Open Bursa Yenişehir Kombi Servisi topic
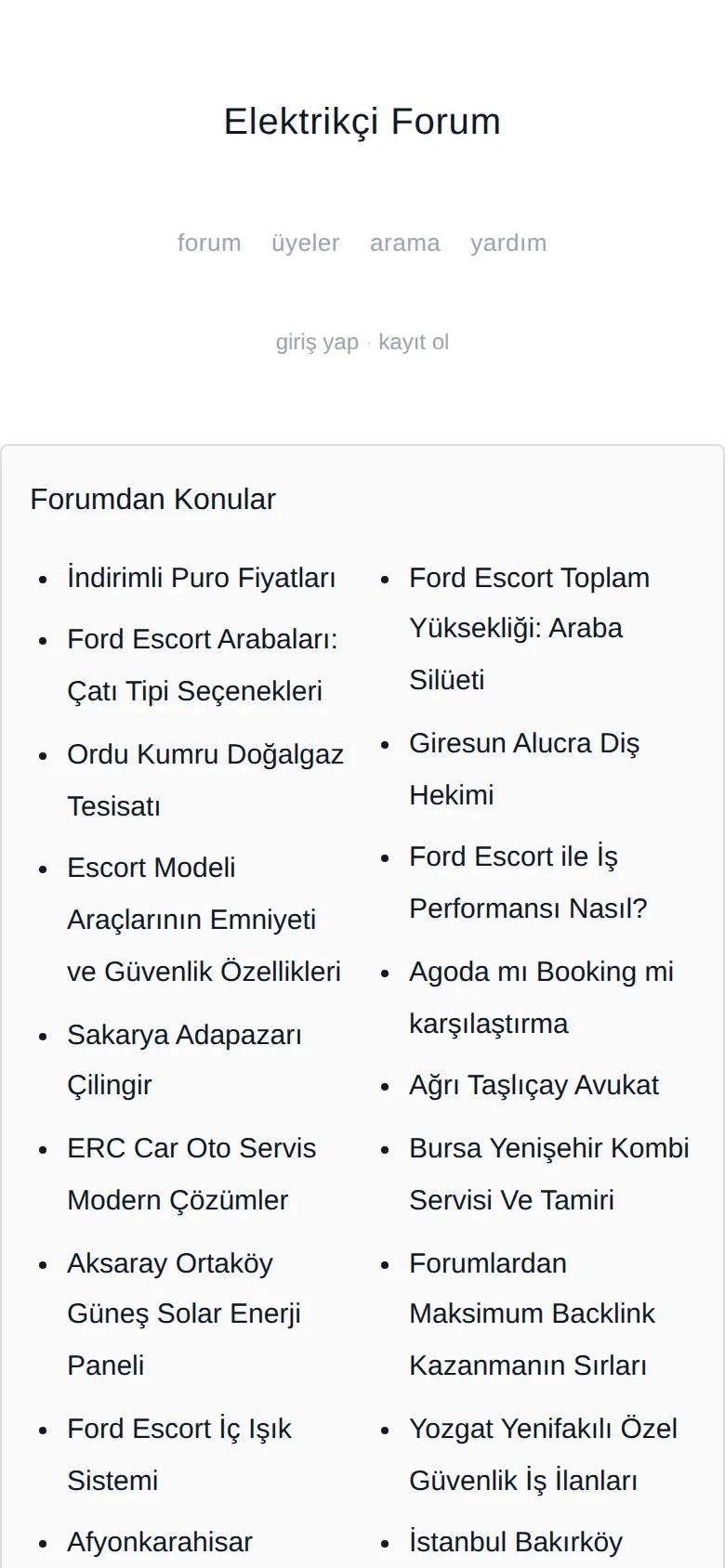This screenshot has height=1568, width=725. click(x=549, y=1173)
